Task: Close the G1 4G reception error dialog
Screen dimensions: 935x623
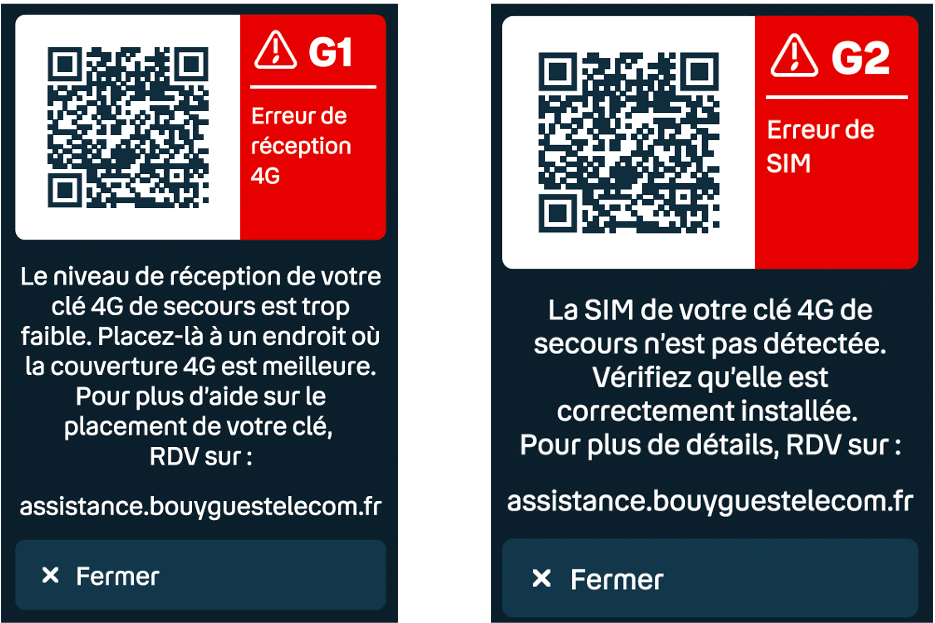Action: coord(200,576)
